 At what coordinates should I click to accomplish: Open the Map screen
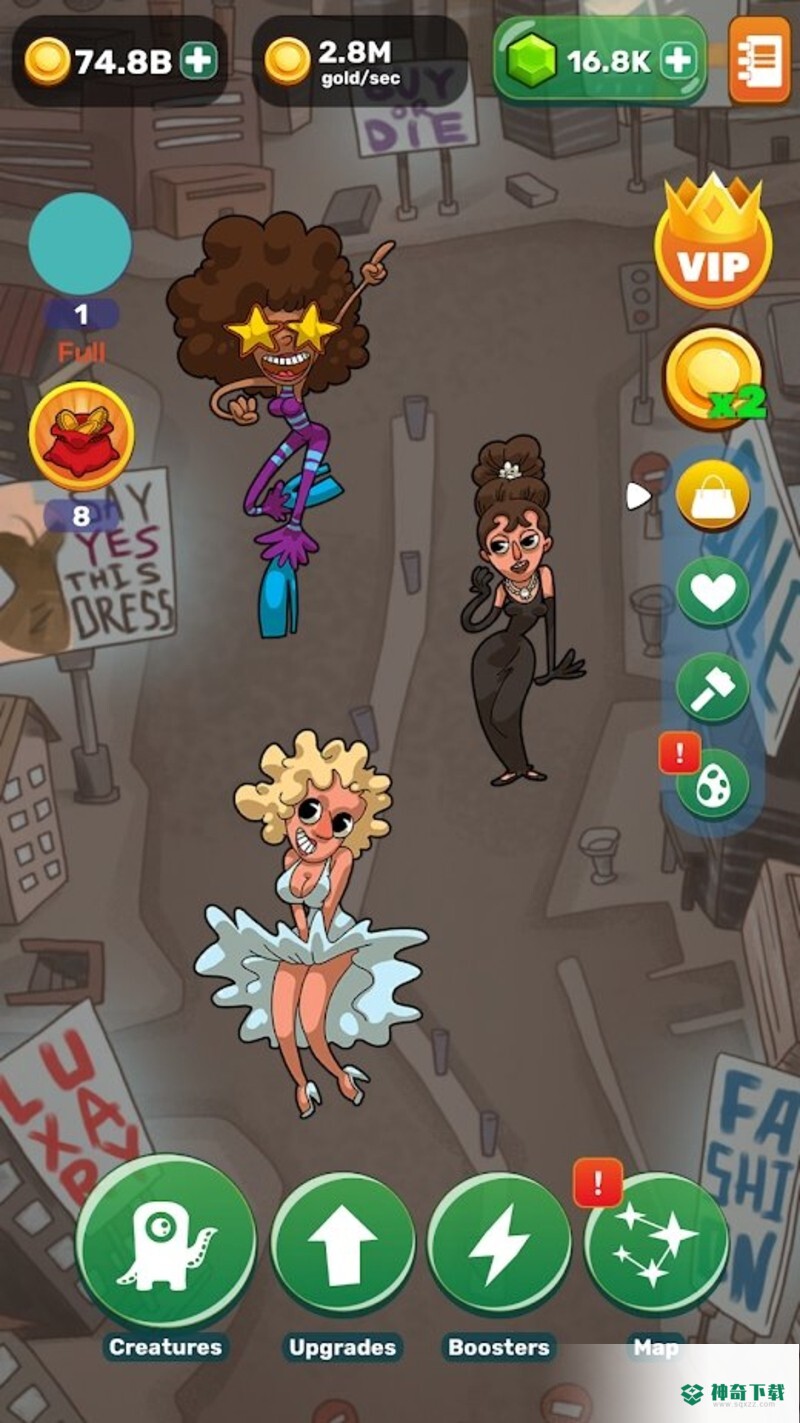(656, 1245)
